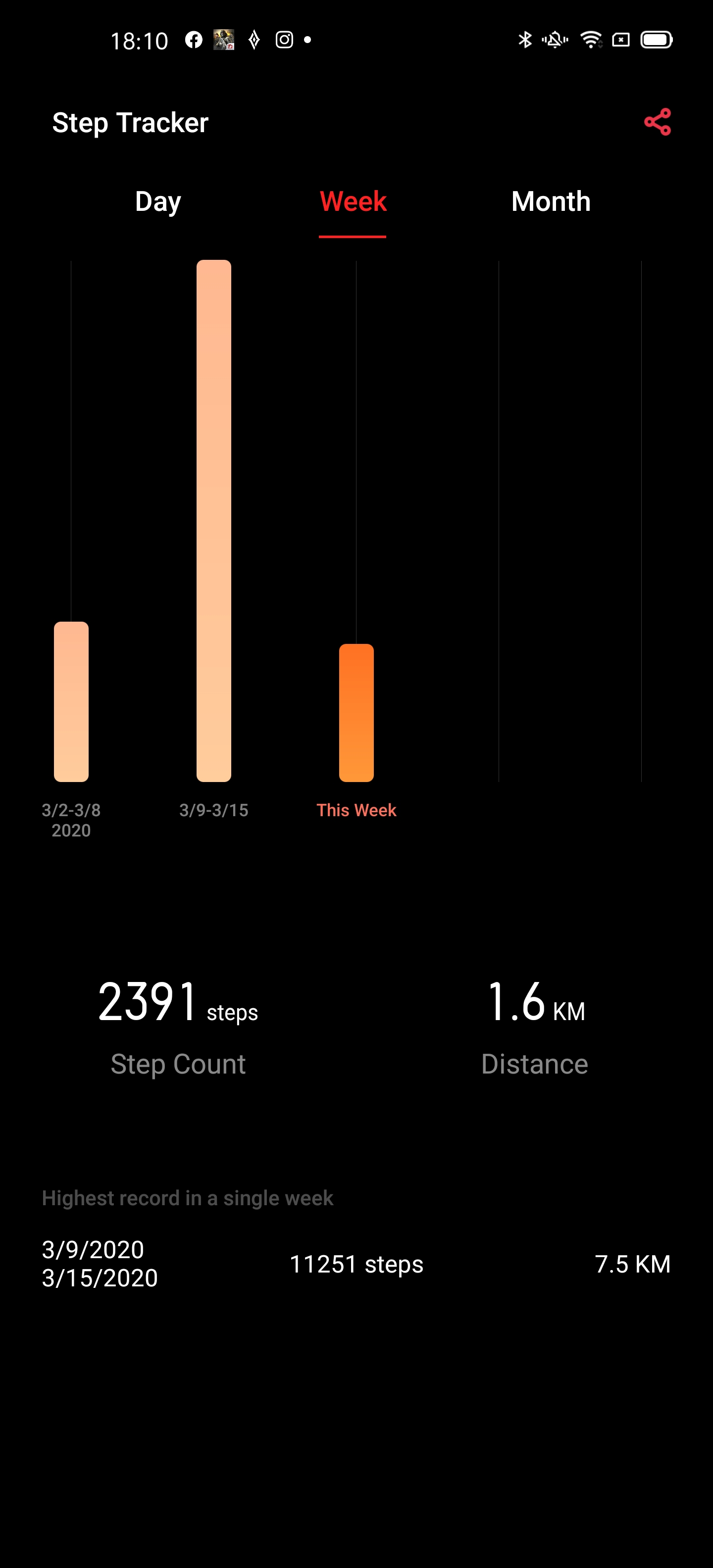This screenshot has height=1568, width=713.
Task: Select the This Week bar
Action: (356, 713)
